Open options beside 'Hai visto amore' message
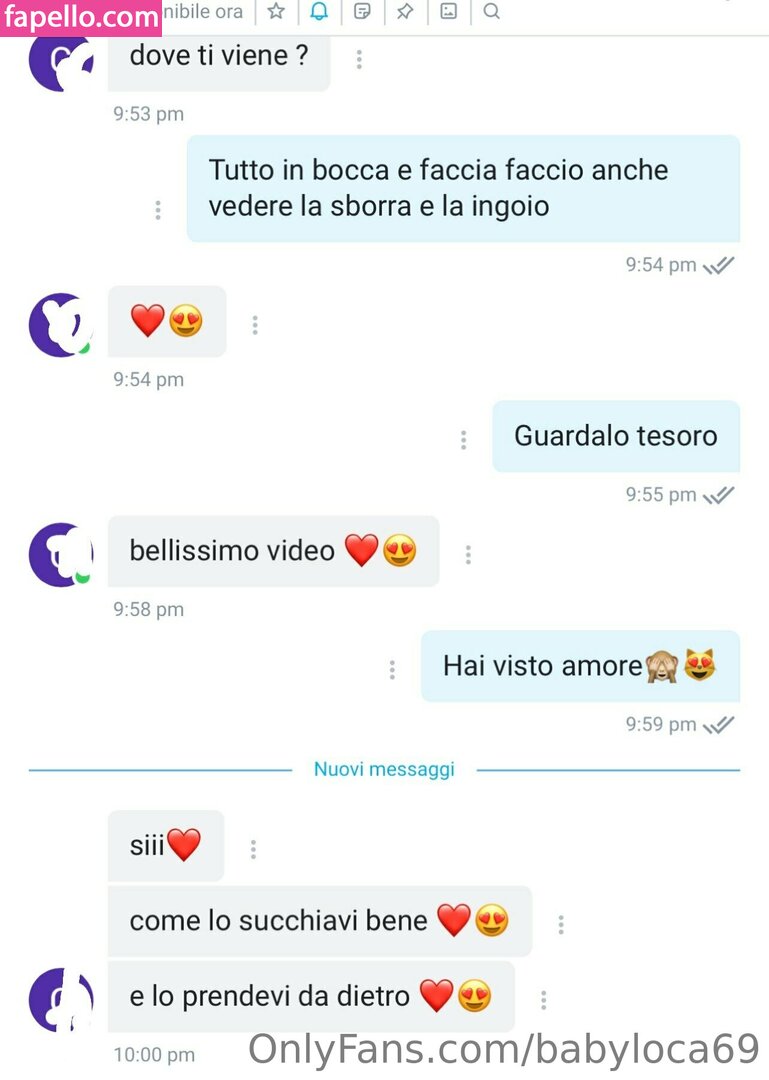The width and height of the screenshot is (769, 1080). coord(392,670)
